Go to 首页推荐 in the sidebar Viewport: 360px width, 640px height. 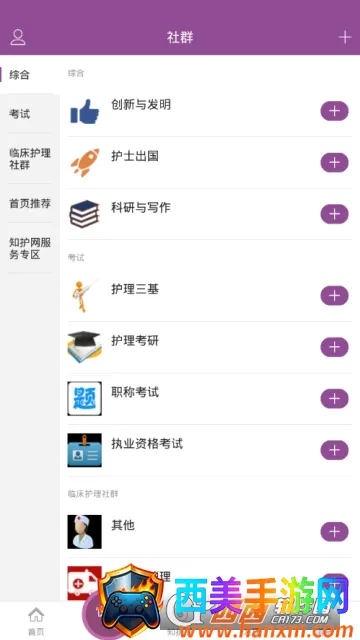30,203
